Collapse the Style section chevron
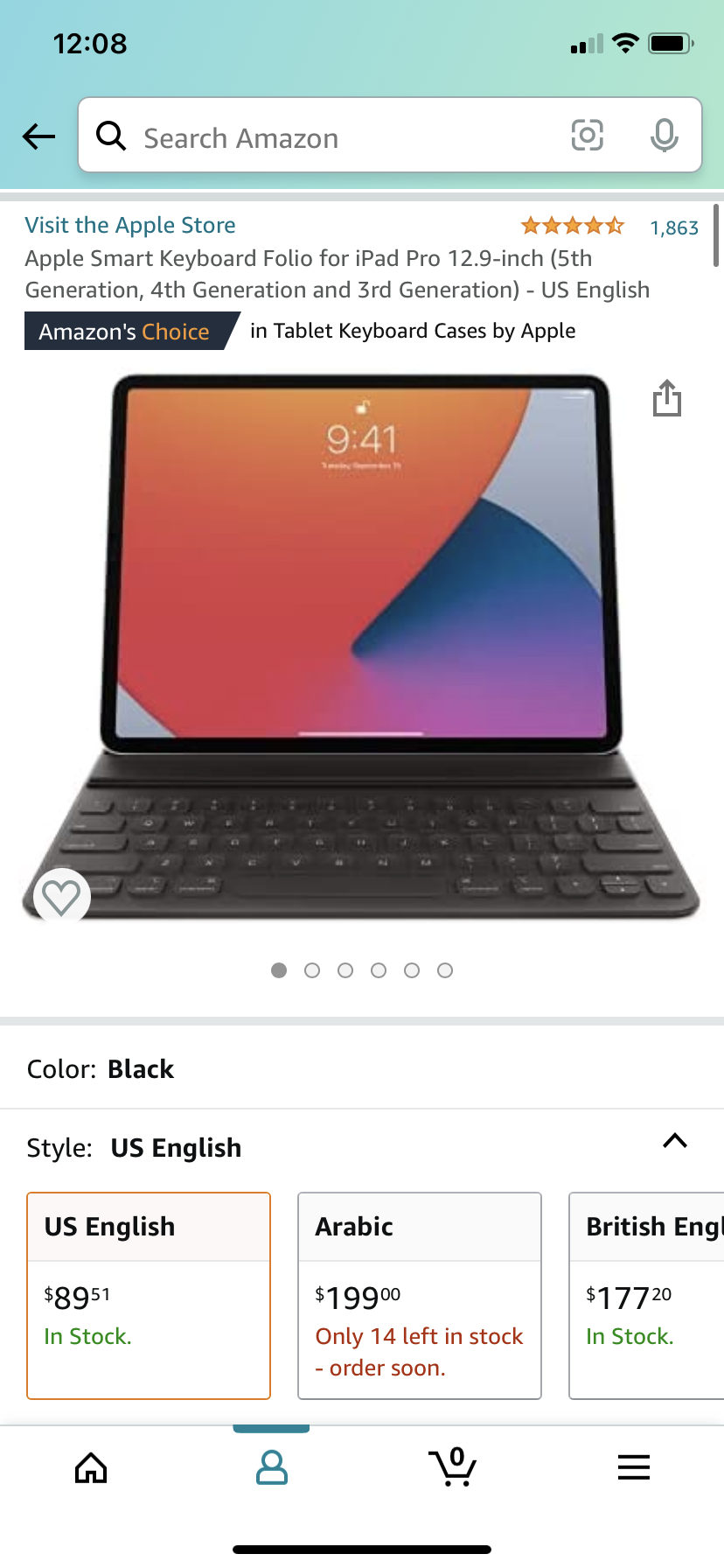724x1568 pixels. pyautogui.click(x=675, y=1141)
